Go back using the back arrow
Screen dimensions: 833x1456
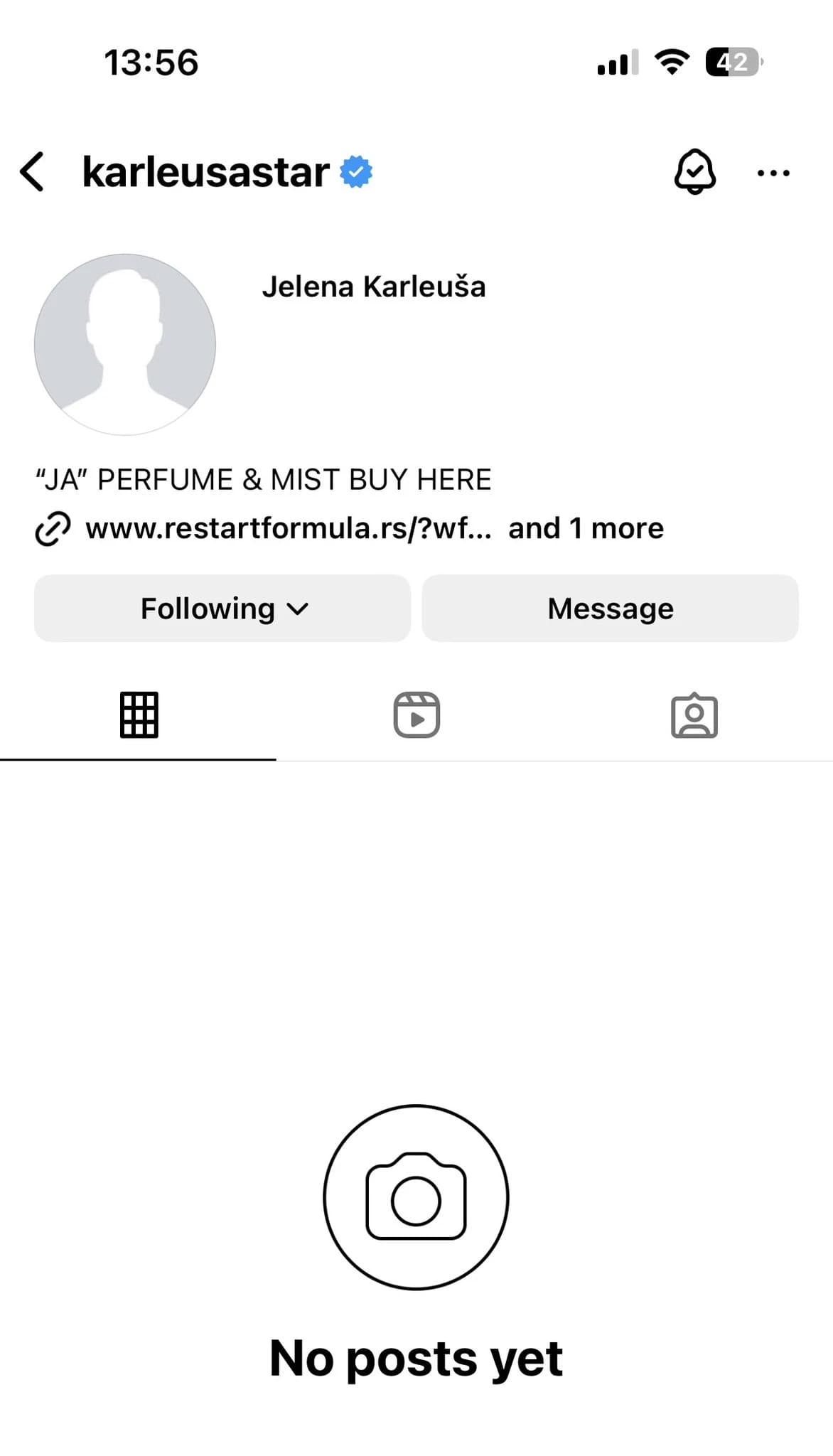33,172
